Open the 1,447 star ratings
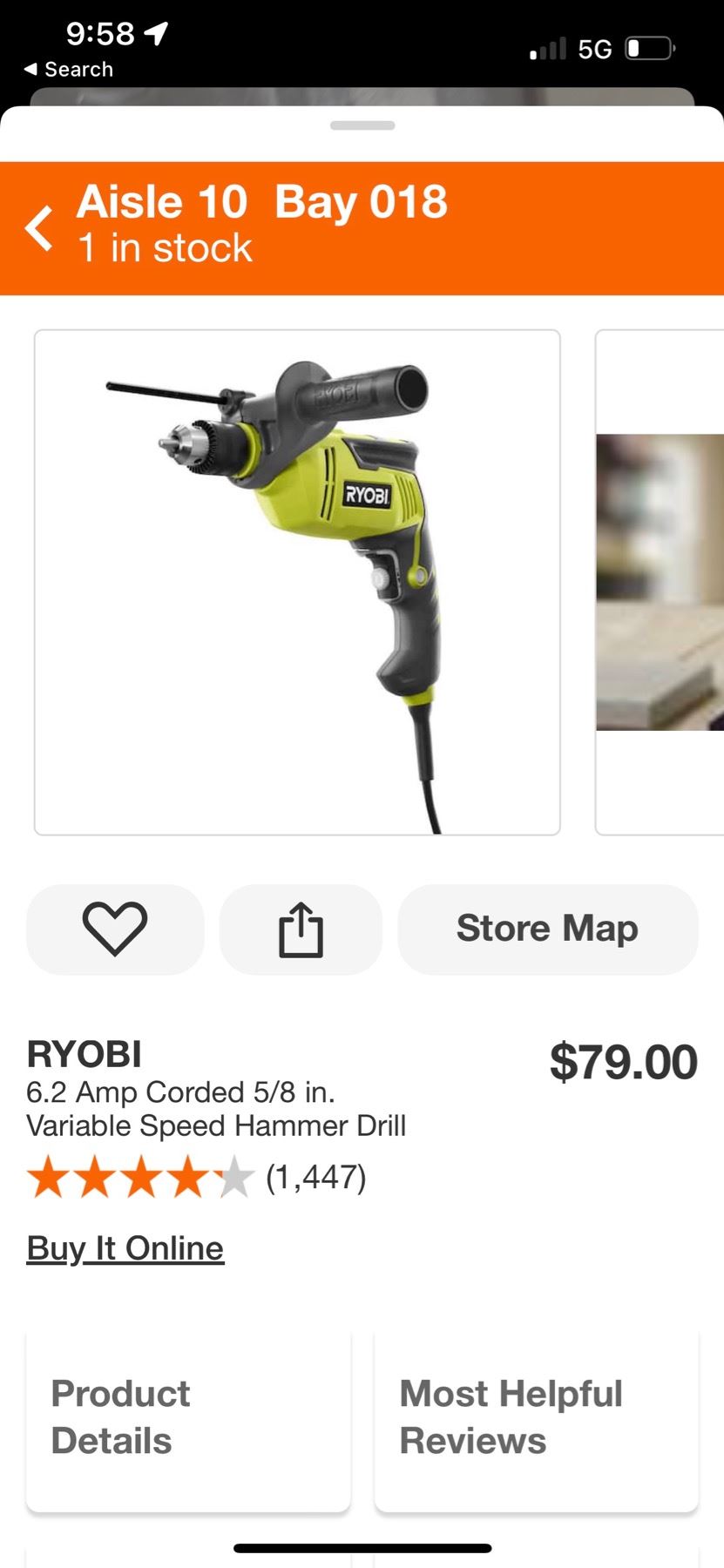The image size is (724, 1568). [197, 1178]
